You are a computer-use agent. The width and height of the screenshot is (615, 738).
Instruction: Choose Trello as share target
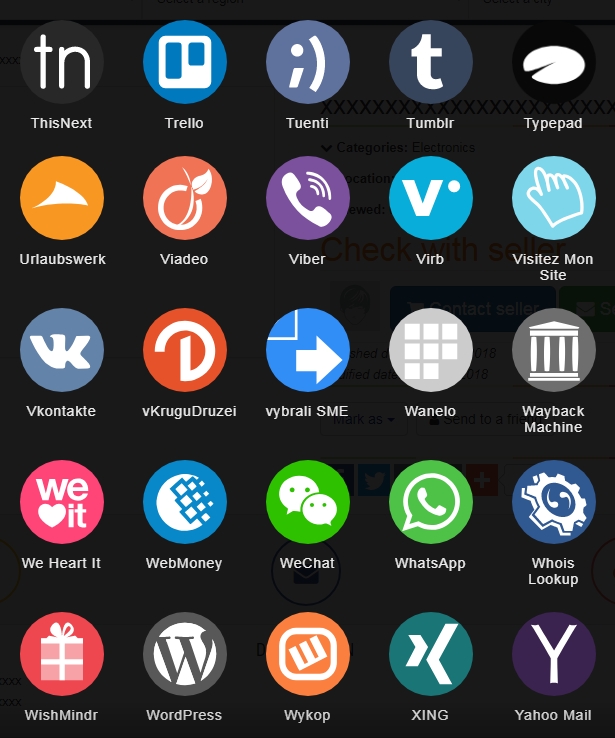[185, 62]
